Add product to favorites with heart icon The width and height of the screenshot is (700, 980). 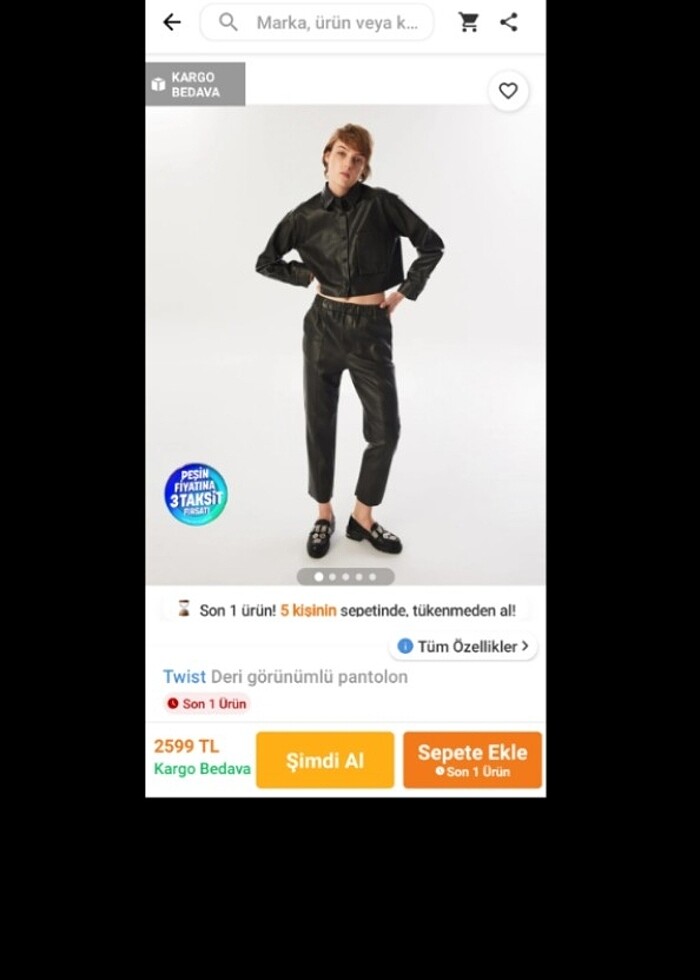point(508,91)
